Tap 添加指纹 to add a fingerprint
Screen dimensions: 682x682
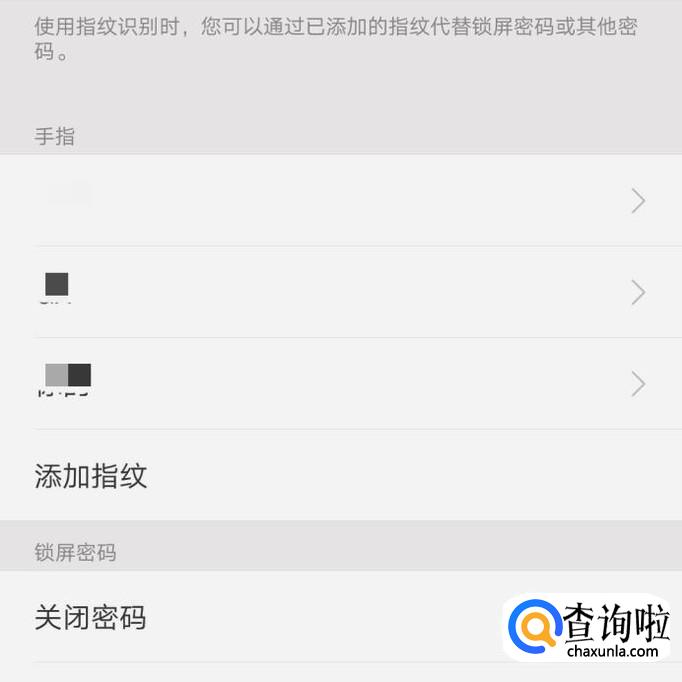point(92,476)
